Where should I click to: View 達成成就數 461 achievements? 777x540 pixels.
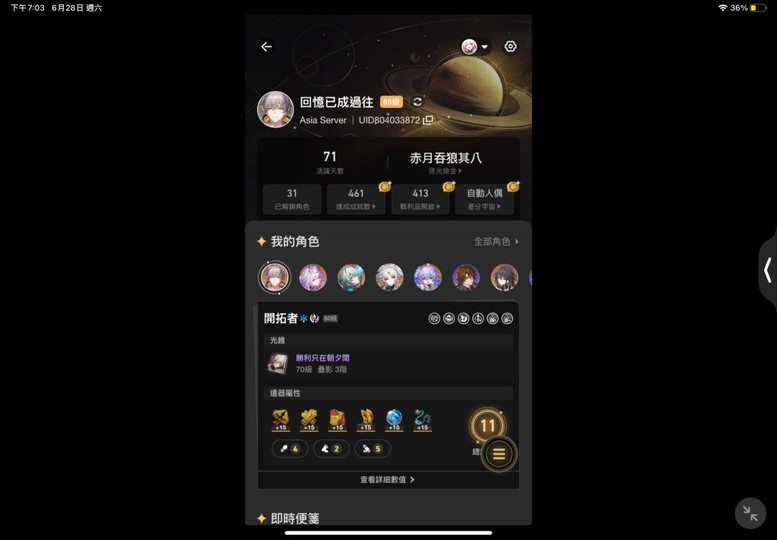tap(356, 199)
